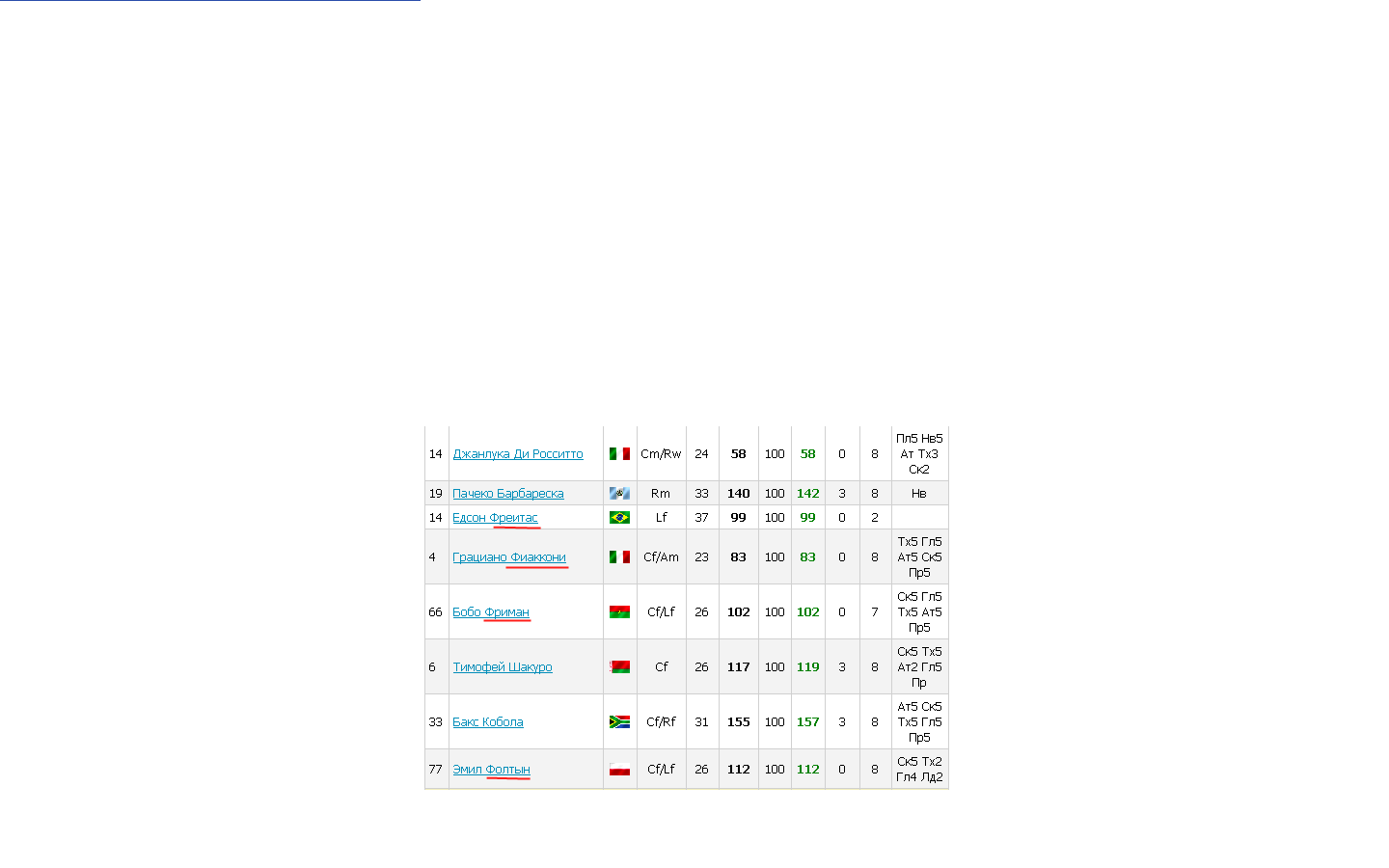The image size is (1389, 868).
Task: Open Эмил Фолтын player link
Action: (491, 770)
